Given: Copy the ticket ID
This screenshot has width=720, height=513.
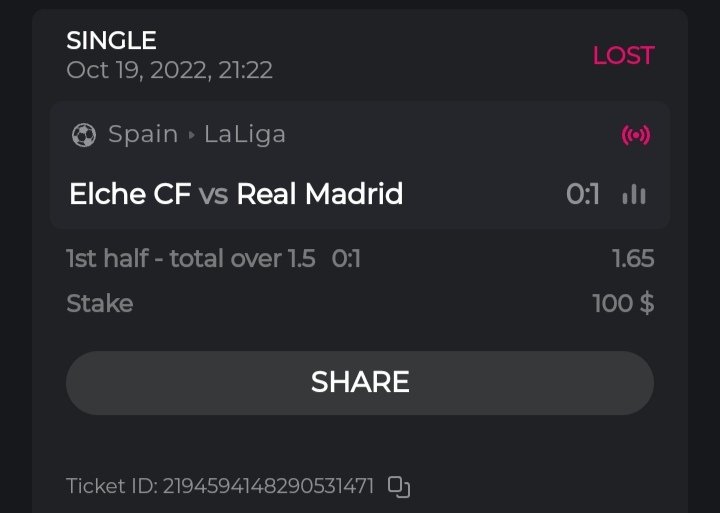Looking at the screenshot, I should point(399,487).
